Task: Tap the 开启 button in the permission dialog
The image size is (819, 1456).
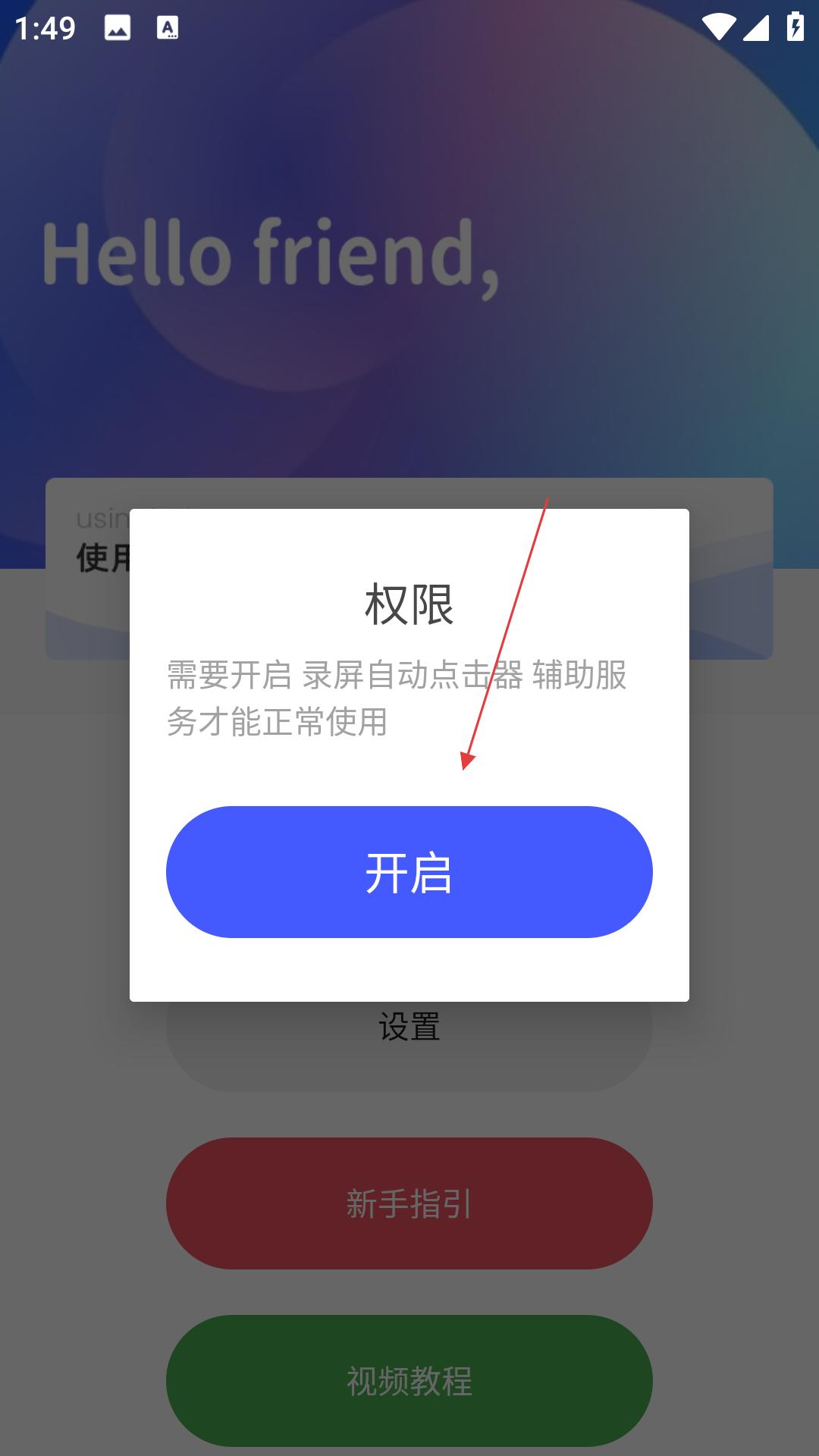Action: coord(409,872)
